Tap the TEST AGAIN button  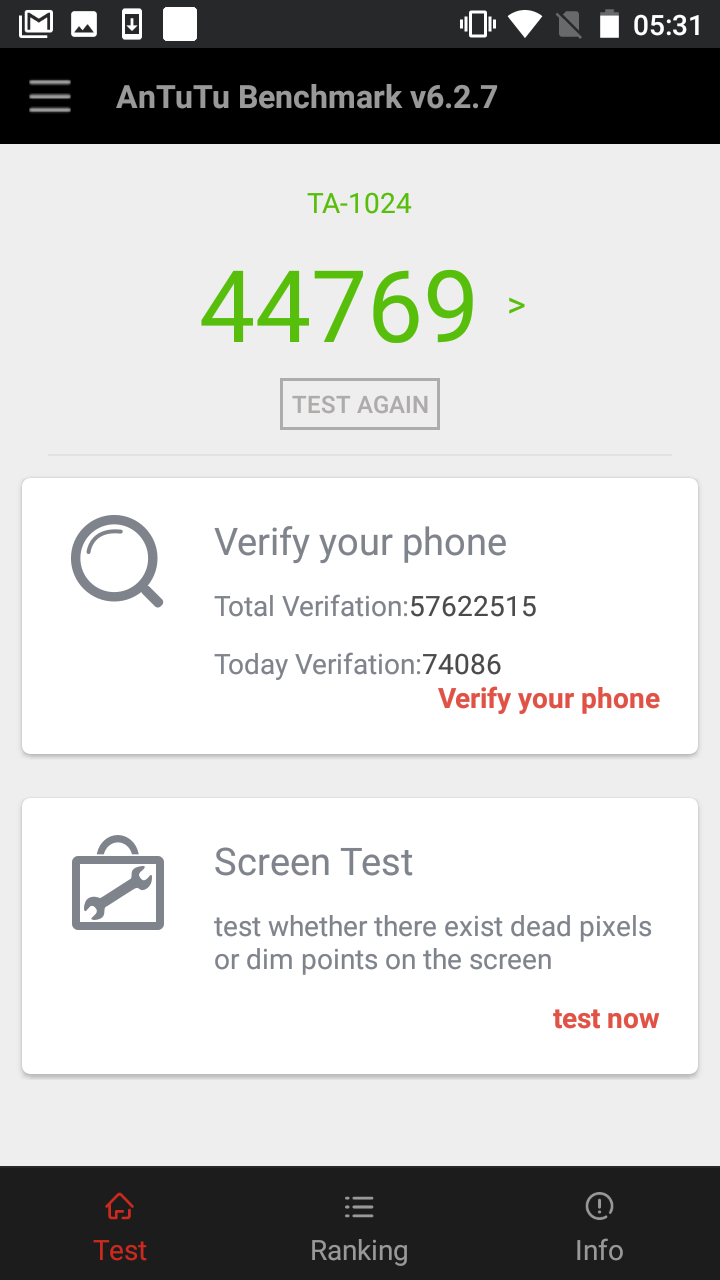click(x=360, y=404)
